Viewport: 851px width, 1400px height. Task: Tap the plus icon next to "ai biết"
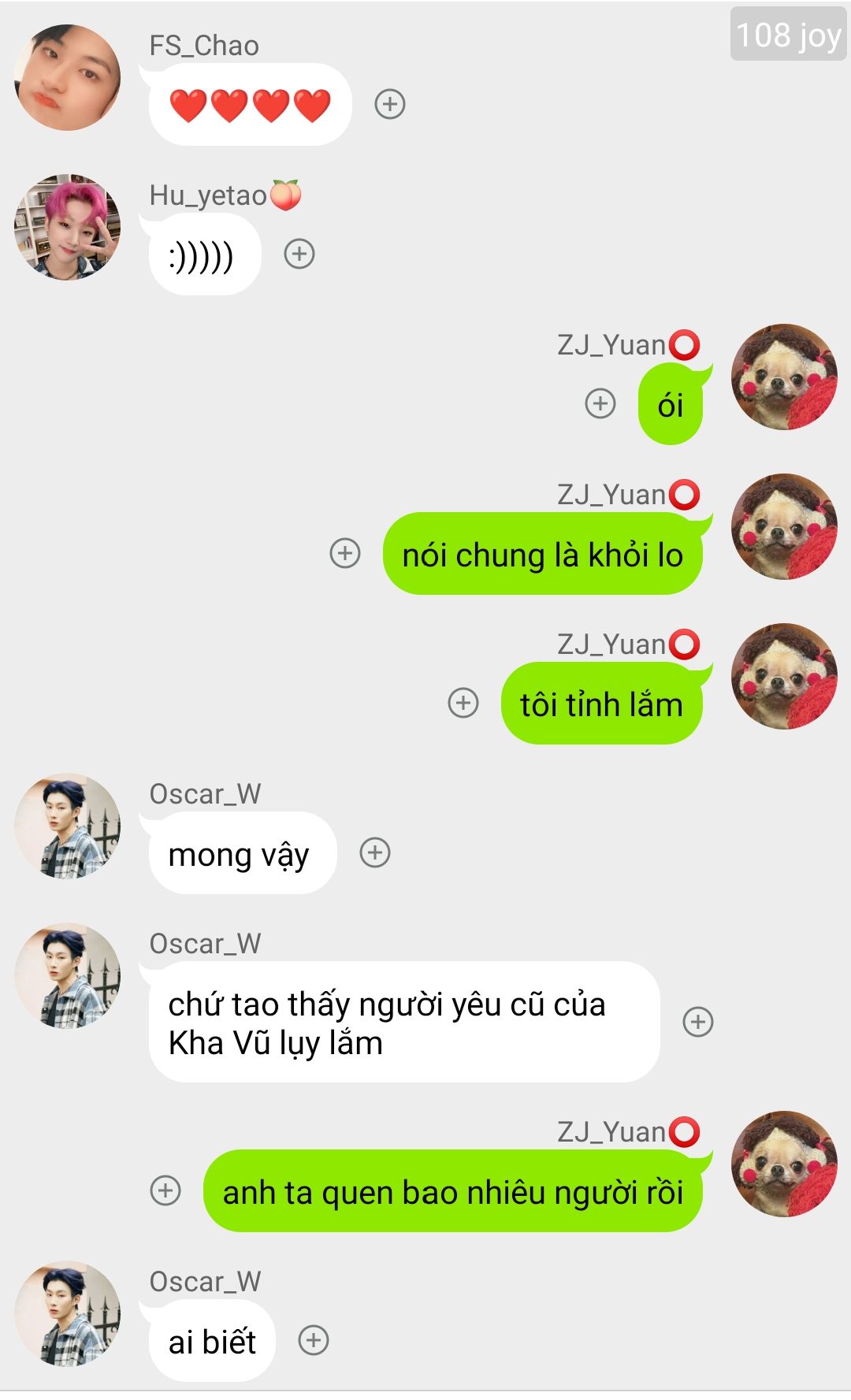tap(314, 1340)
